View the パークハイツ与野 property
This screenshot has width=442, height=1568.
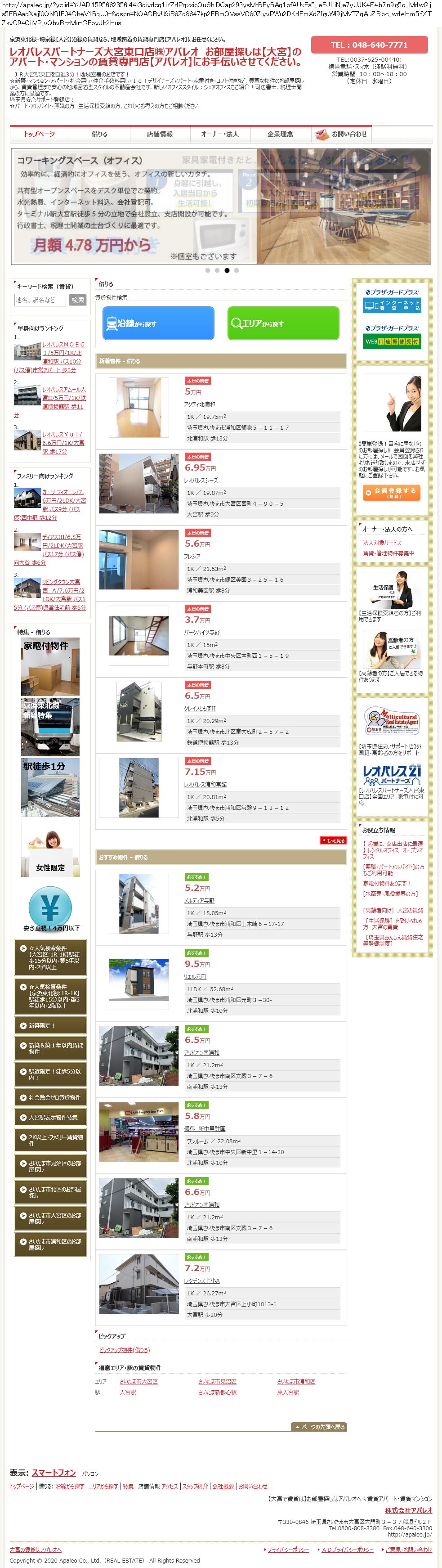pyautogui.click(x=202, y=633)
